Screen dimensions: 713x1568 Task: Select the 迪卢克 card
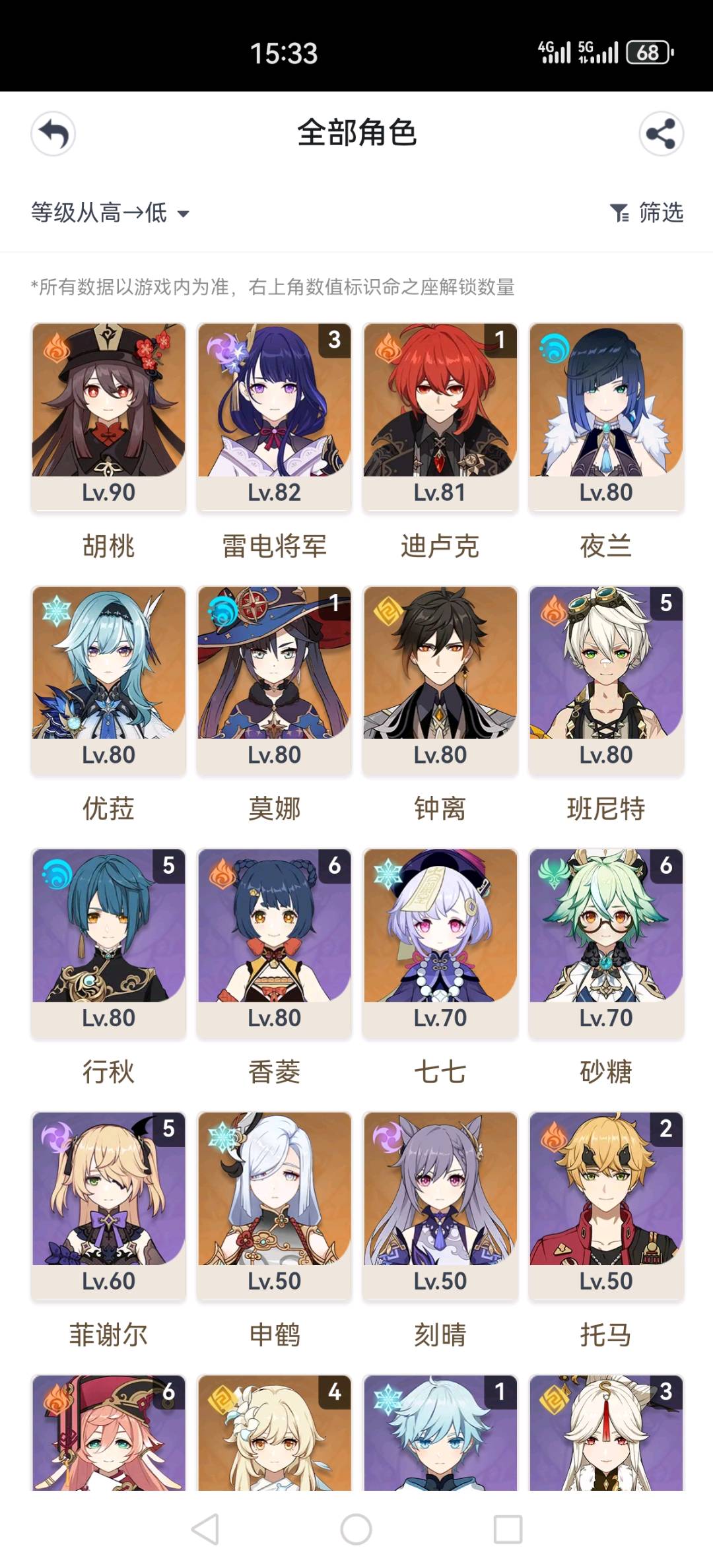pyautogui.click(x=440, y=417)
